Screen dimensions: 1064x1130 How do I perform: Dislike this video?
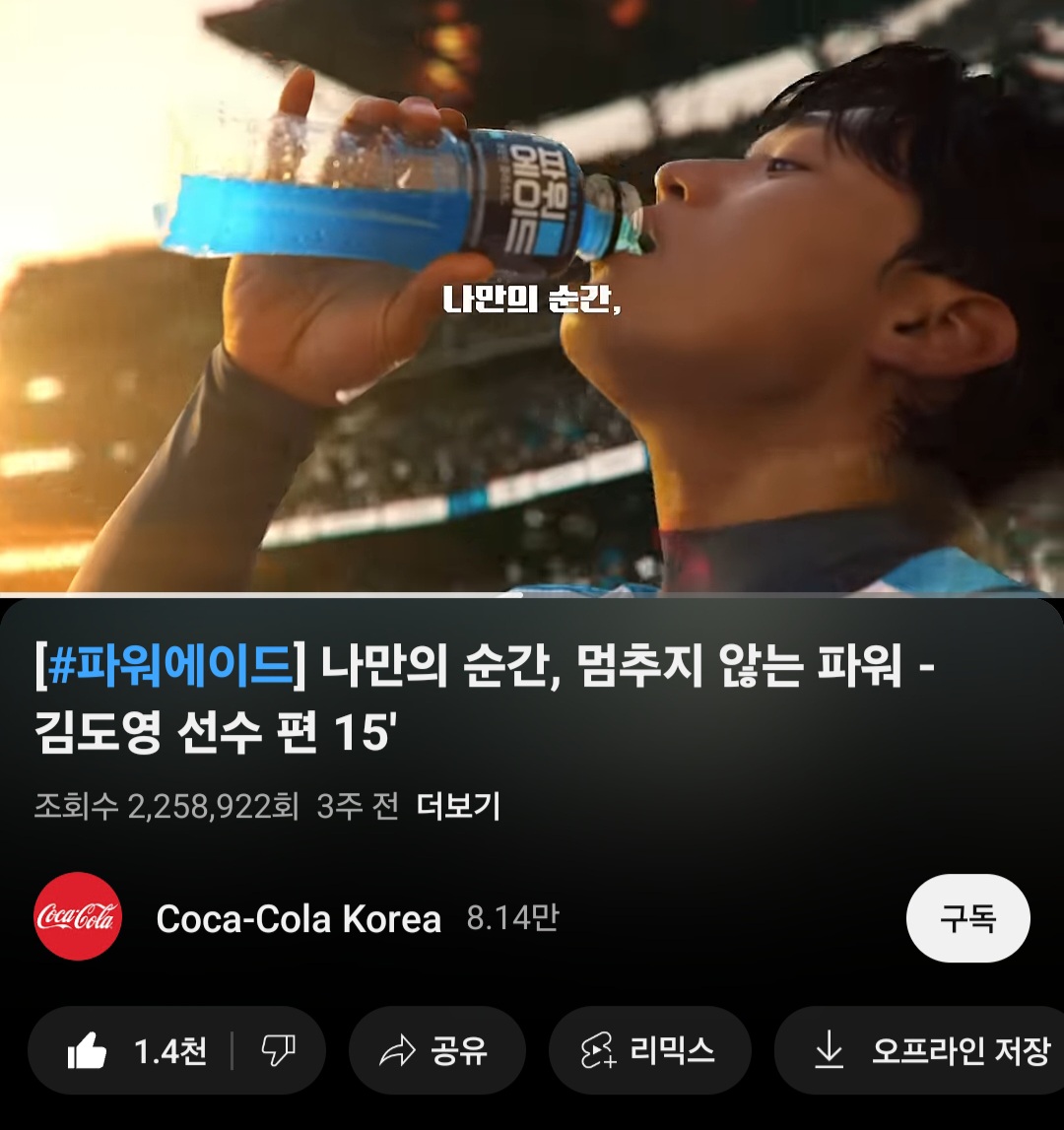click(x=278, y=1051)
